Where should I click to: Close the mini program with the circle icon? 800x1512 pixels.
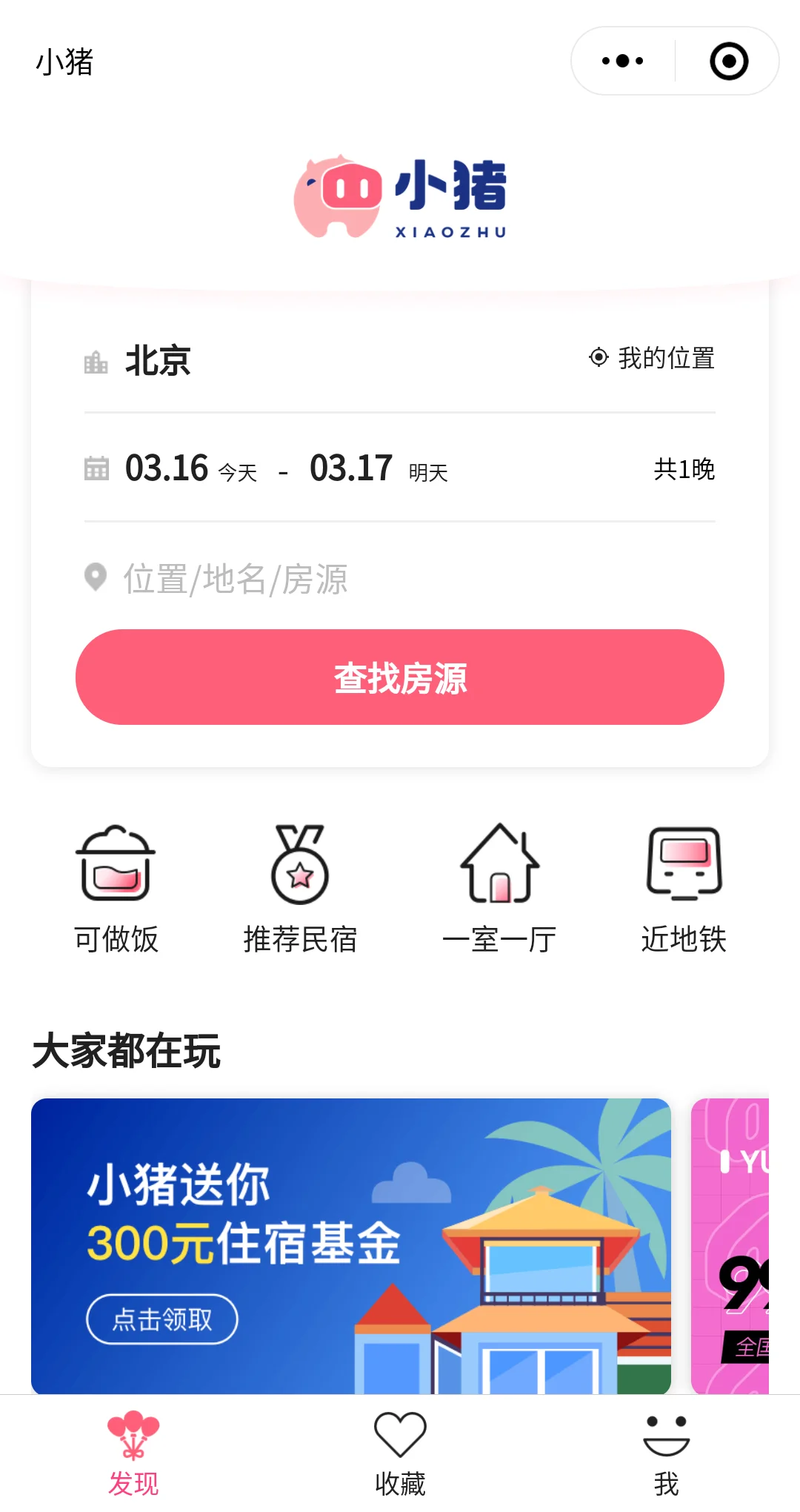pyautogui.click(x=729, y=61)
